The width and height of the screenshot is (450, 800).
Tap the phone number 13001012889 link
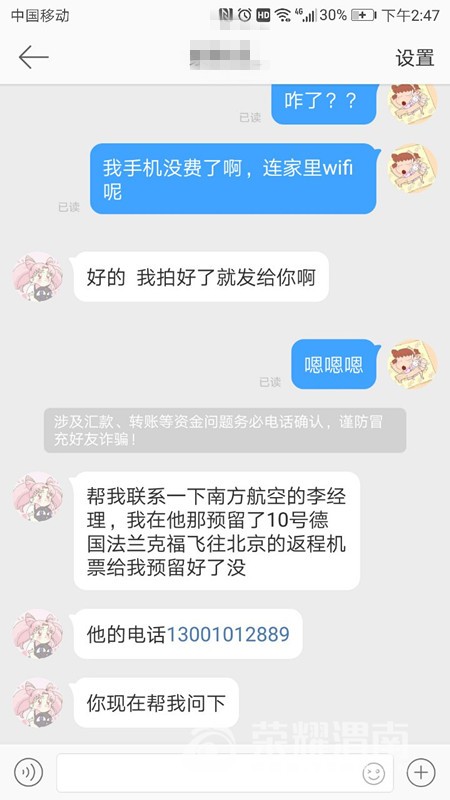click(228, 634)
